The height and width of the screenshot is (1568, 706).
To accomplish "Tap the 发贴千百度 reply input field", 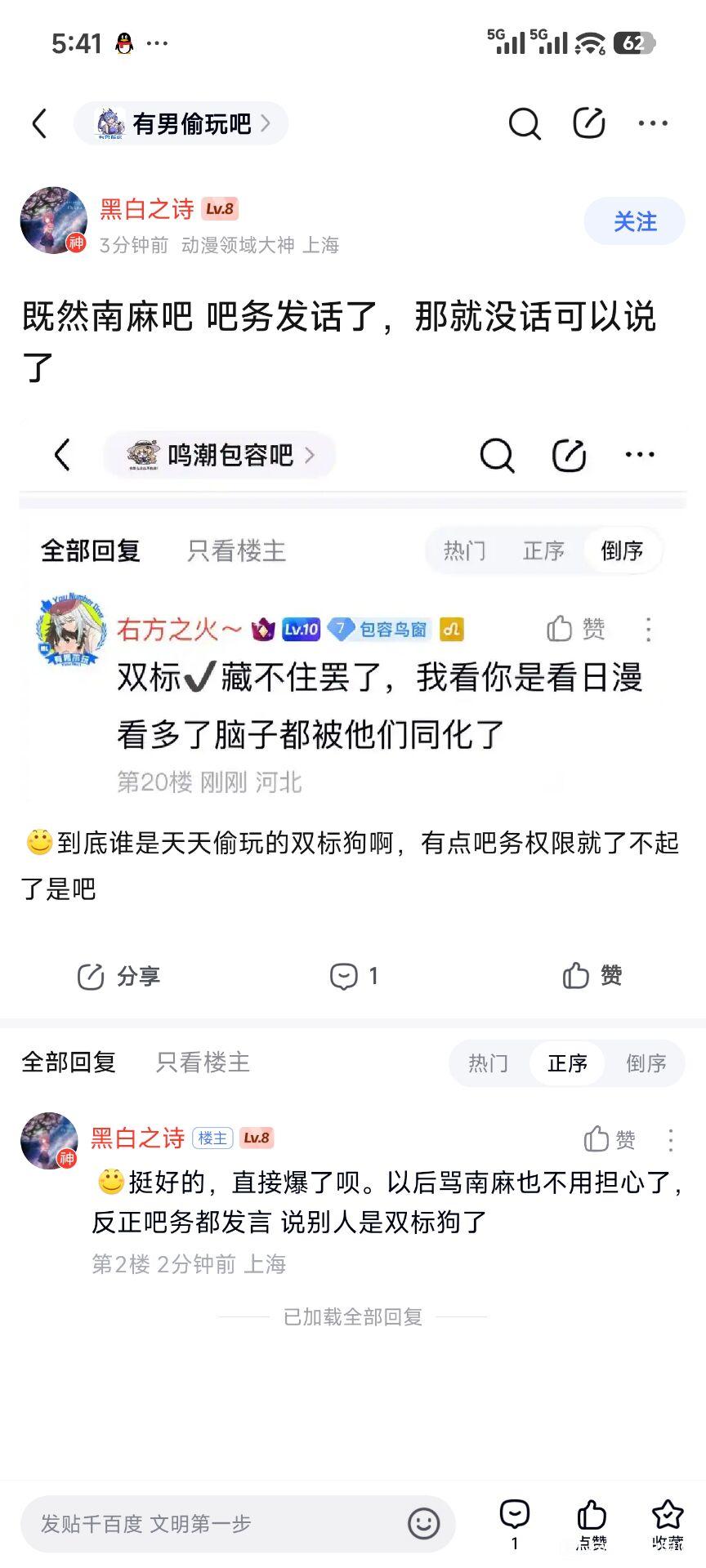I will [x=212, y=1524].
